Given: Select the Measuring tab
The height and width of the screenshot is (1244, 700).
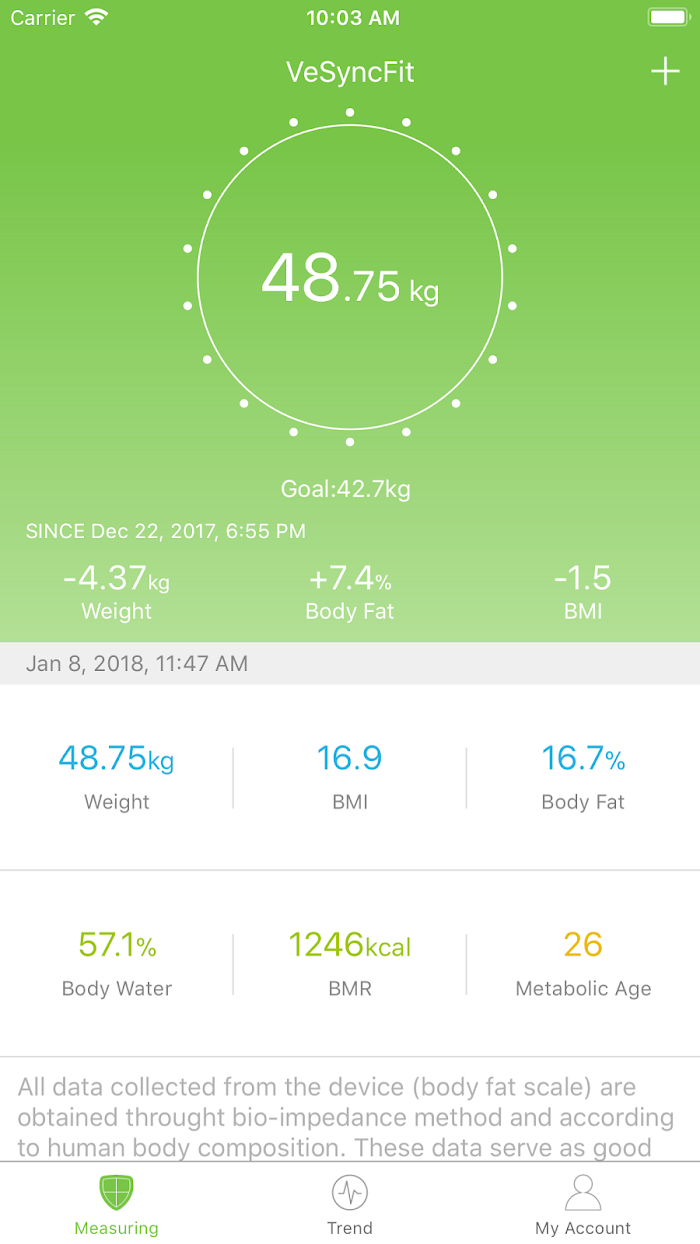Looking at the screenshot, I should pos(117,1205).
